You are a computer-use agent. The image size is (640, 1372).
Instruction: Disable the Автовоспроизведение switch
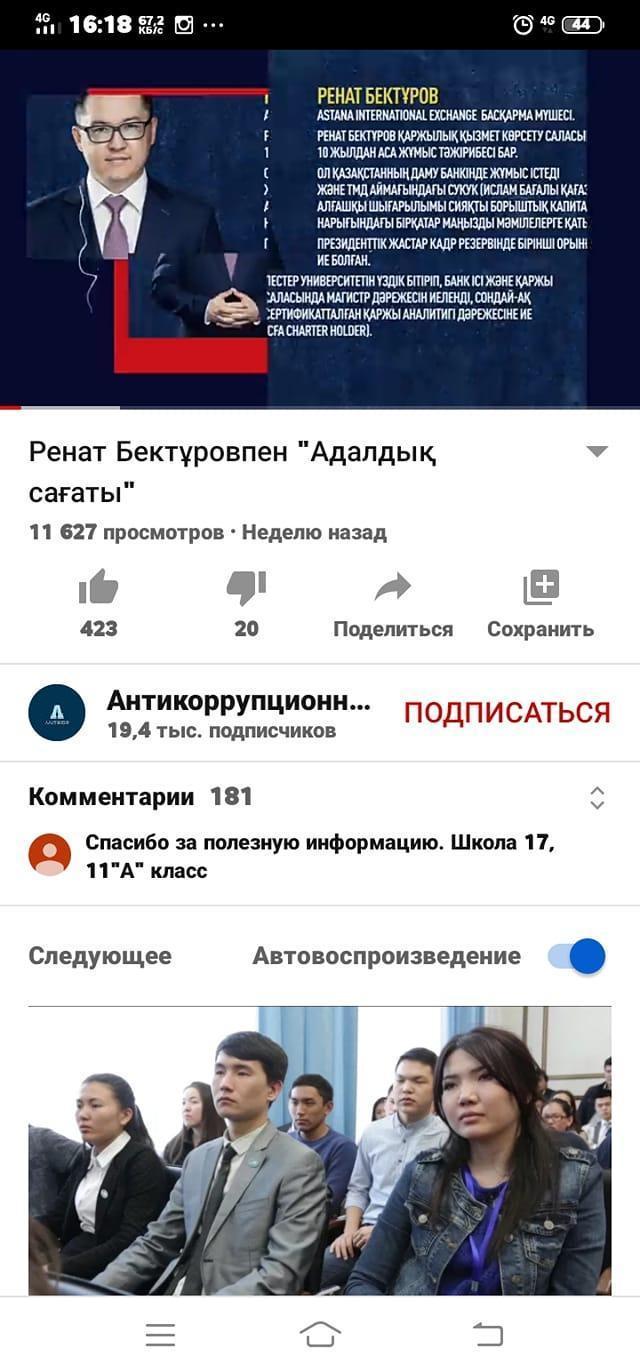[x=577, y=956]
